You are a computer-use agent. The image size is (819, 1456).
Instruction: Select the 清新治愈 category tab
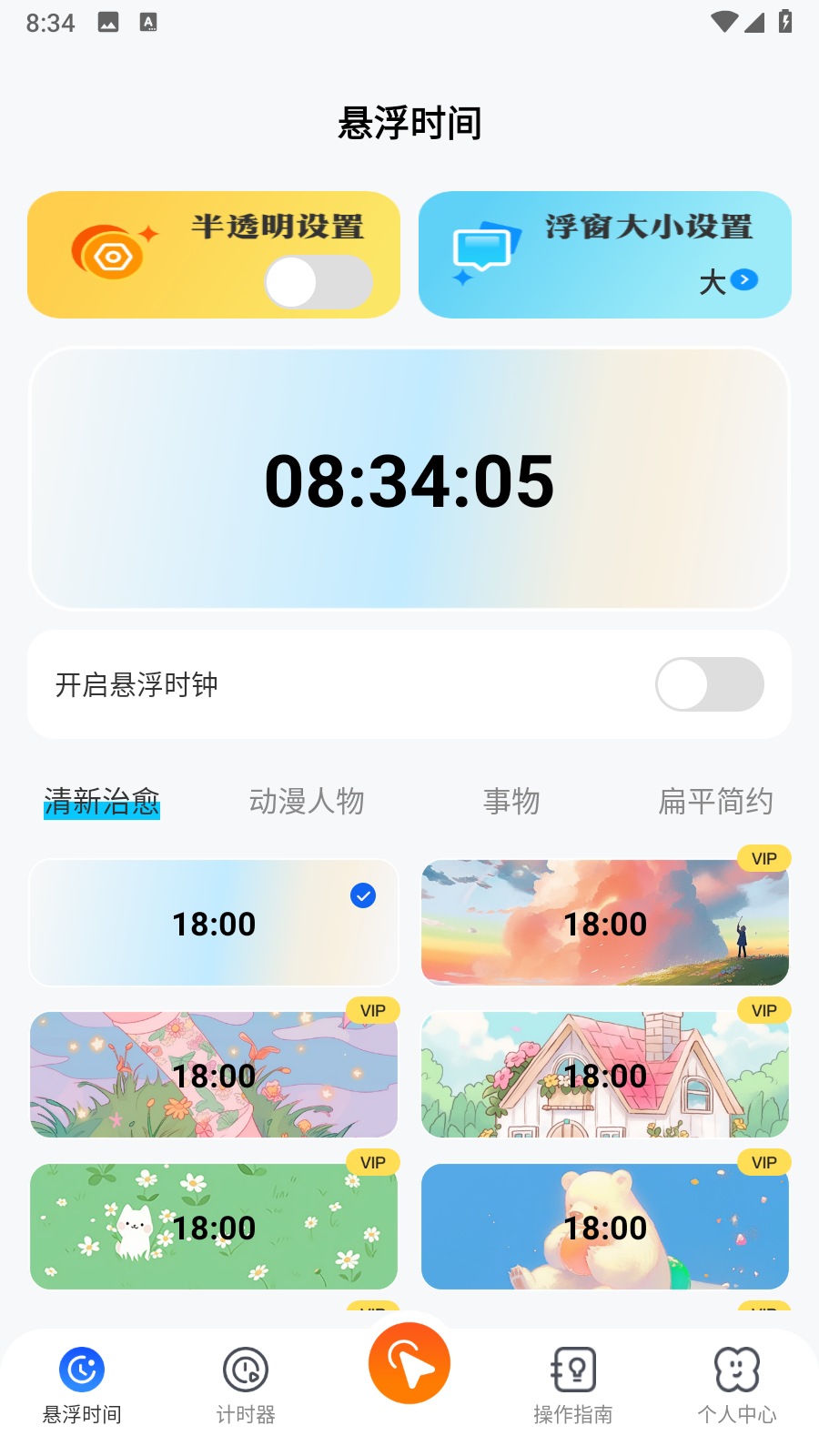102,802
